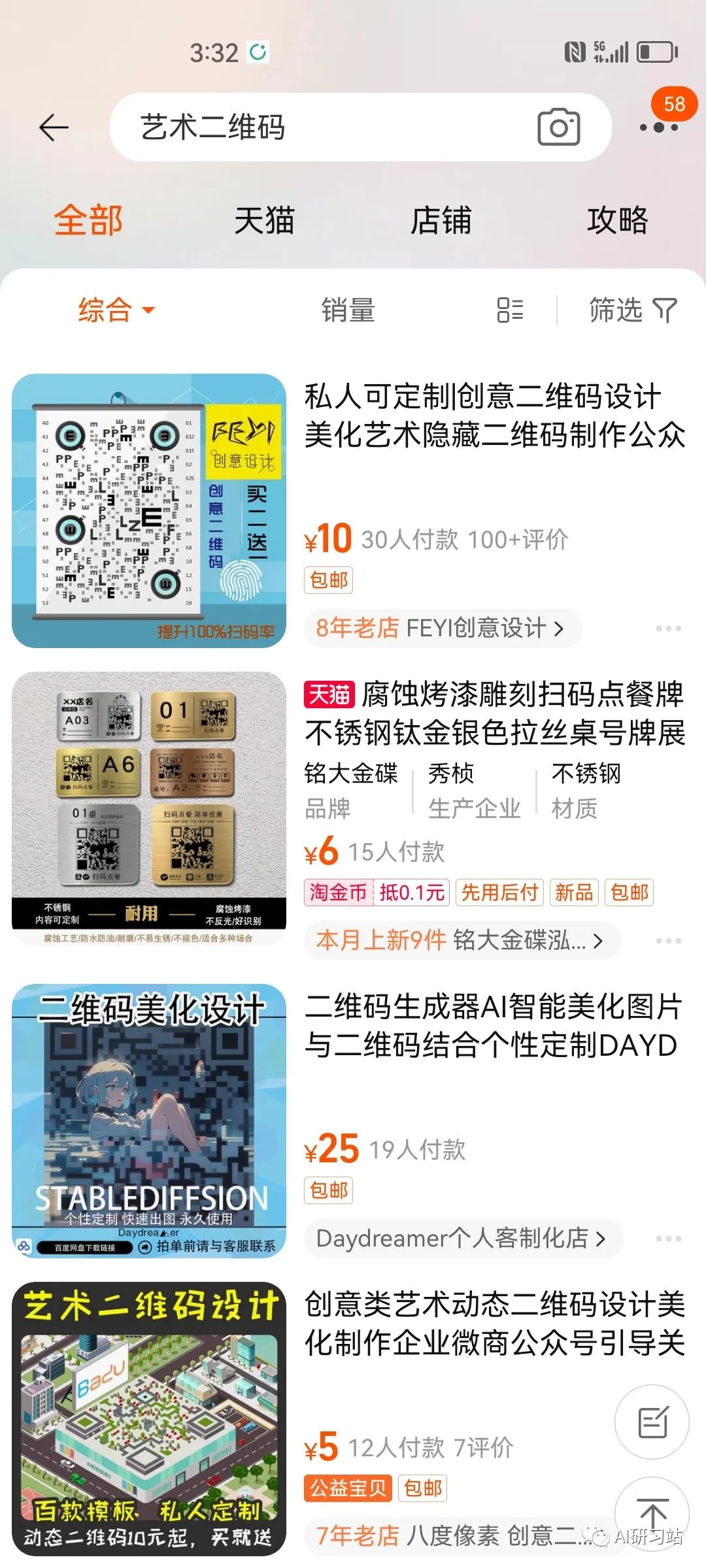Visit the FEYI创意设计 shop
This screenshot has width=706, height=1568.
[x=441, y=628]
